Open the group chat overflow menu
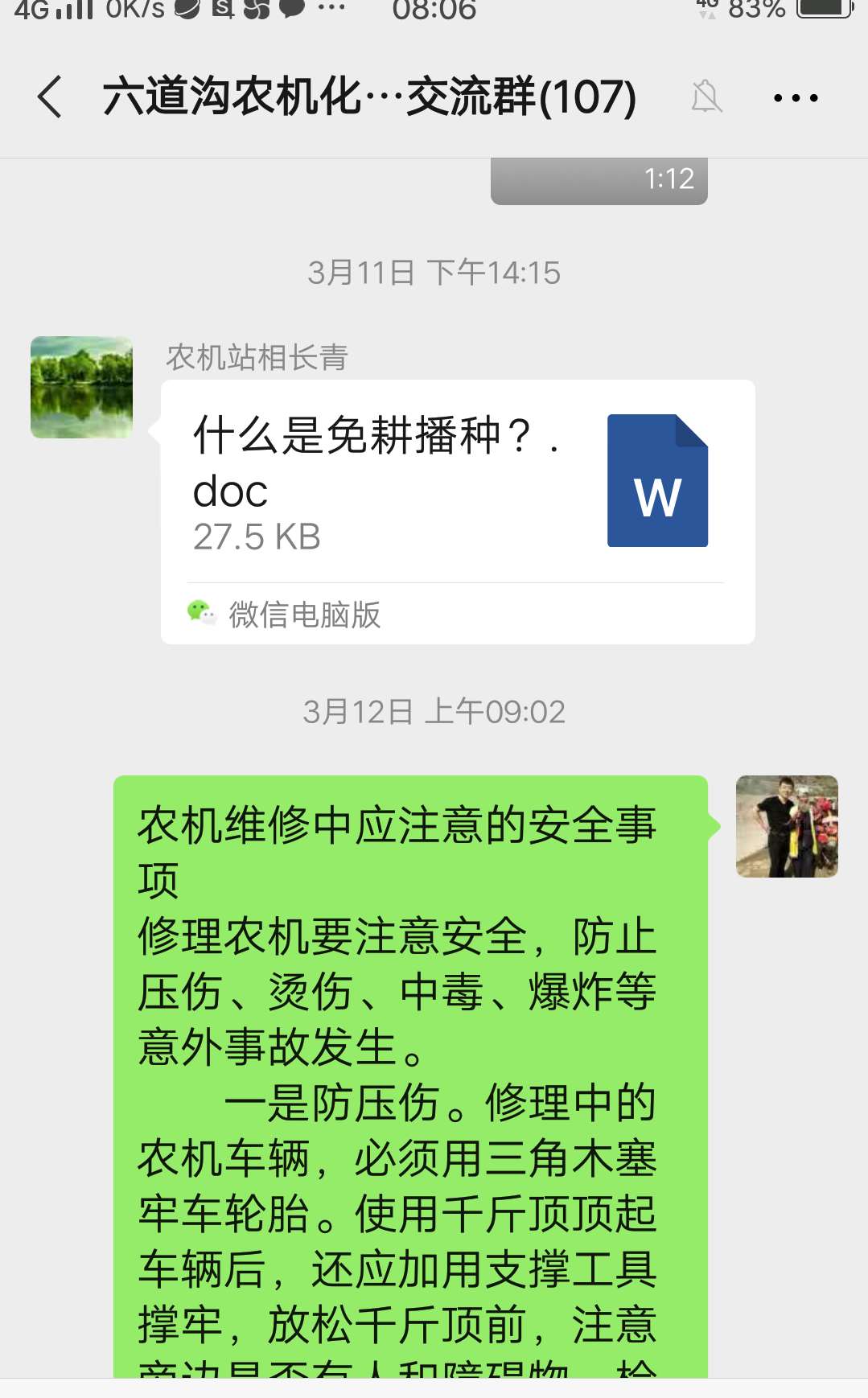The width and height of the screenshot is (868, 1398). click(795, 98)
